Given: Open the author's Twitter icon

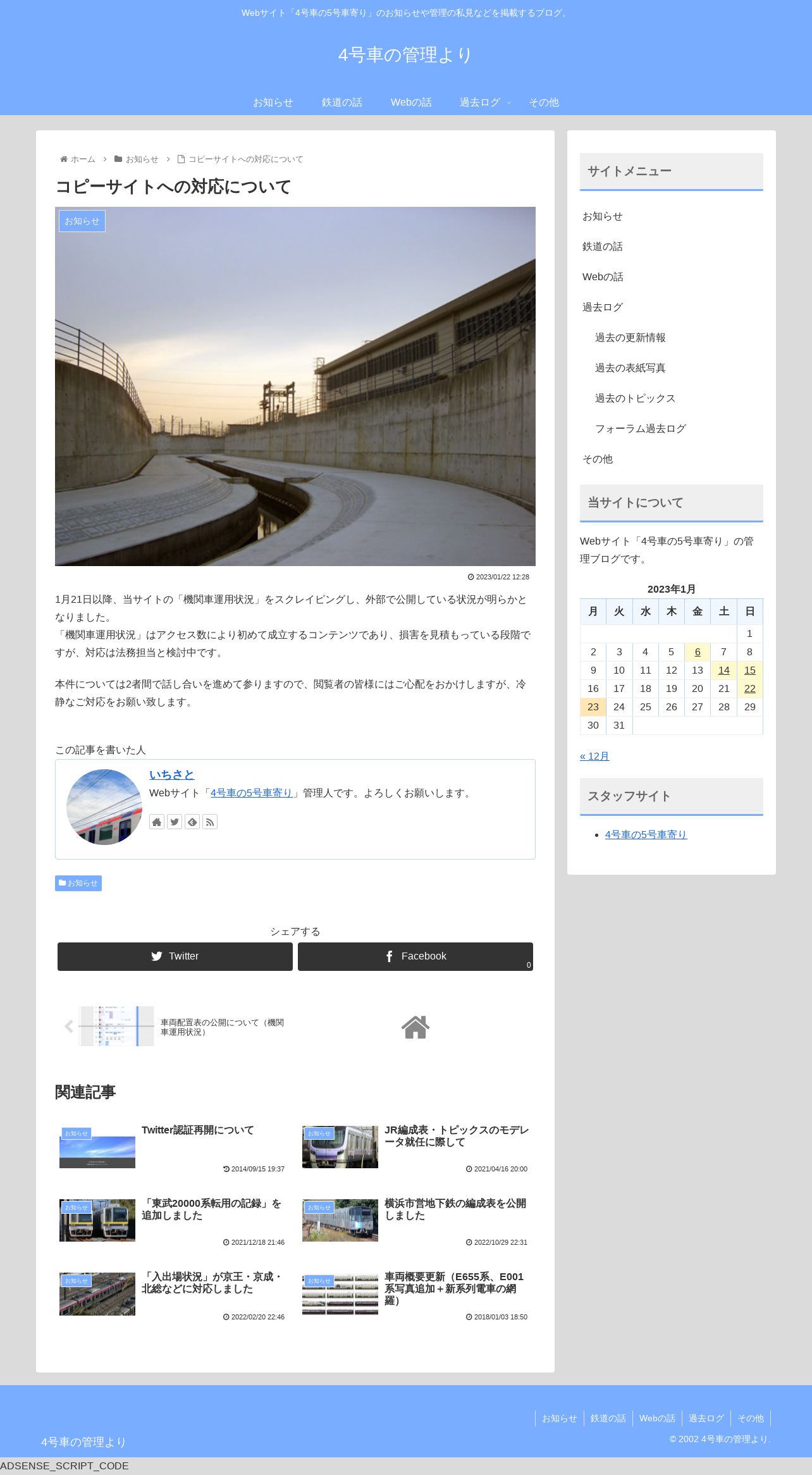Looking at the screenshot, I should pyautogui.click(x=175, y=822).
